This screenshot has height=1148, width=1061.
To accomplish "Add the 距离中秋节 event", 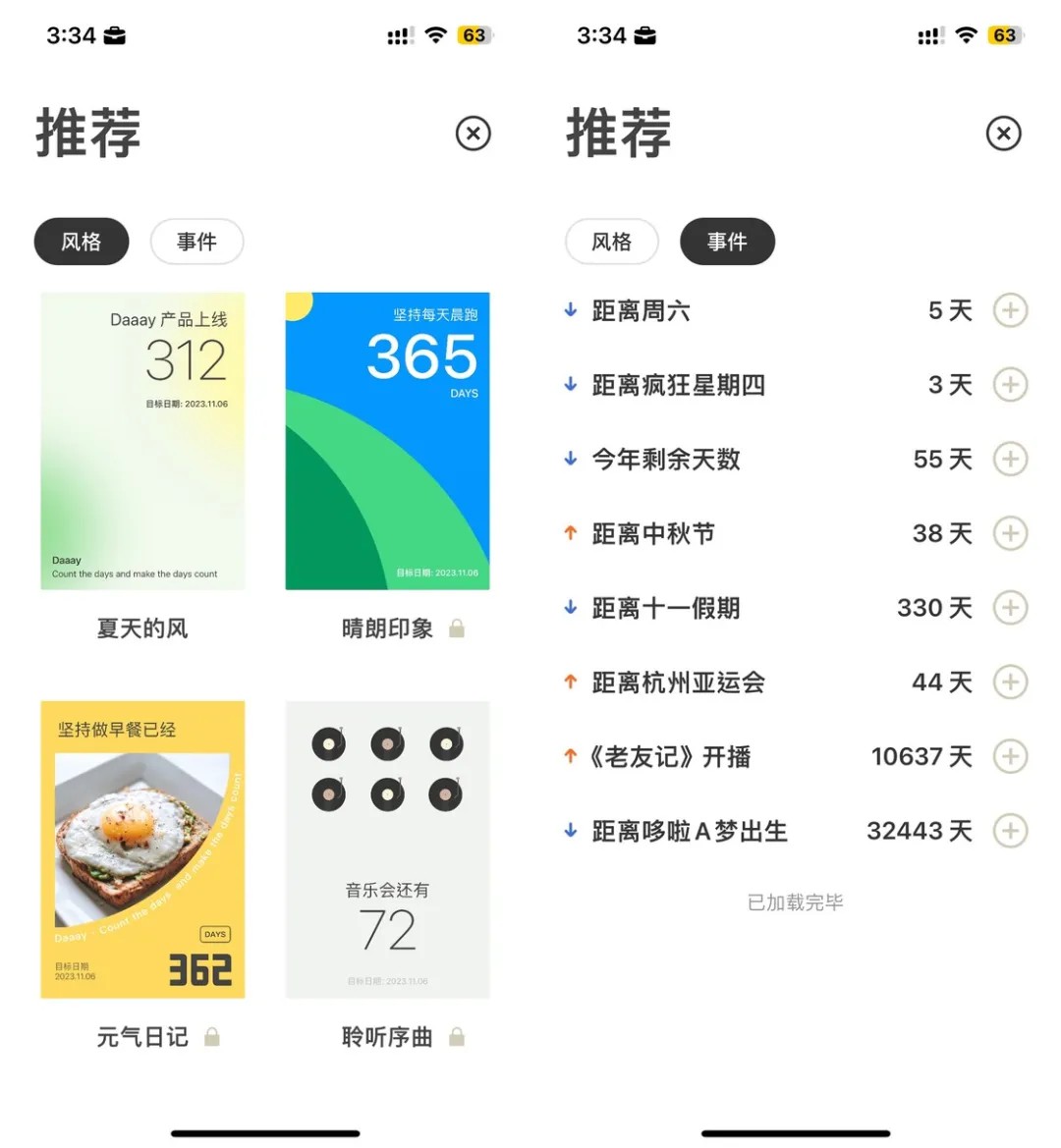I will pyautogui.click(x=1010, y=533).
